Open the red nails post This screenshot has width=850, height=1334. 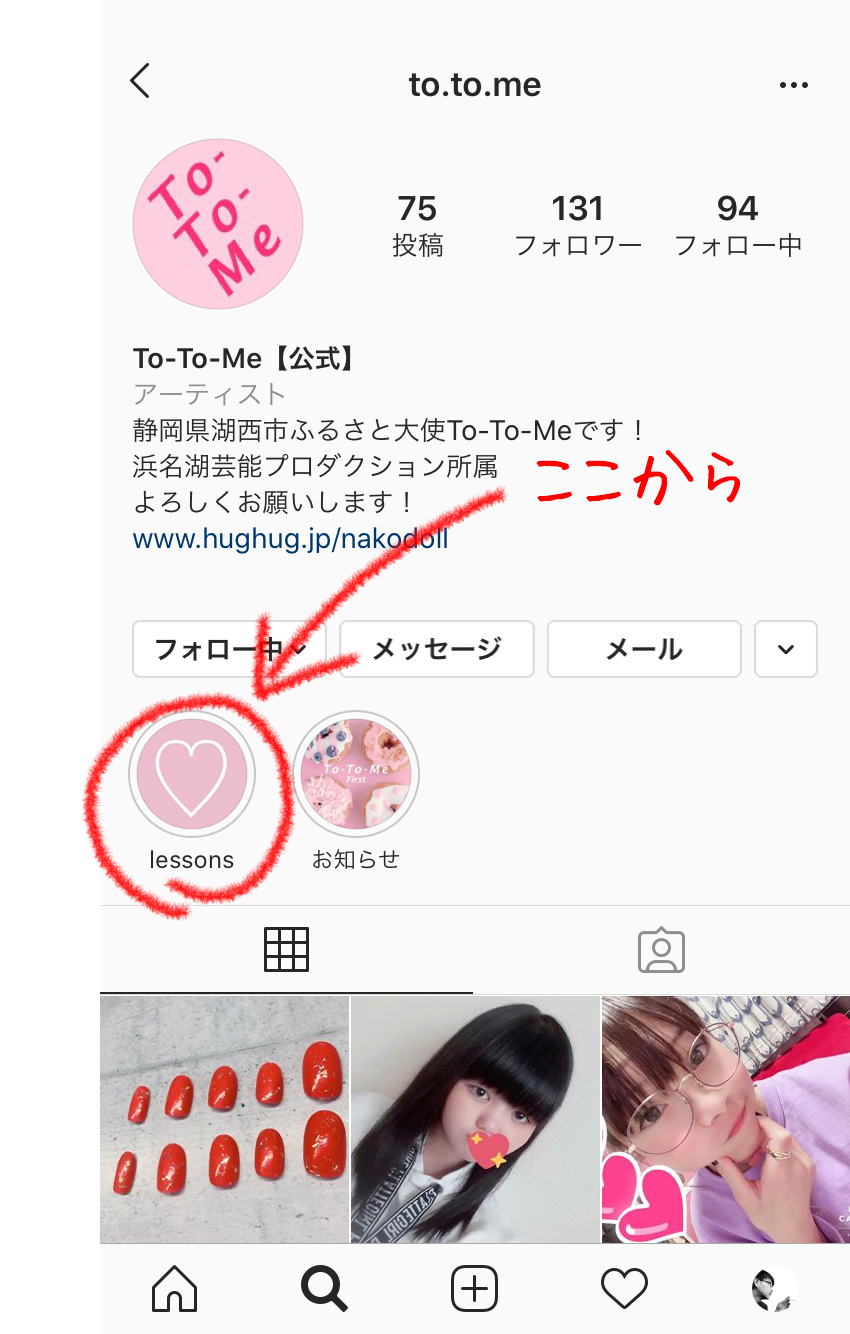[225, 1119]
